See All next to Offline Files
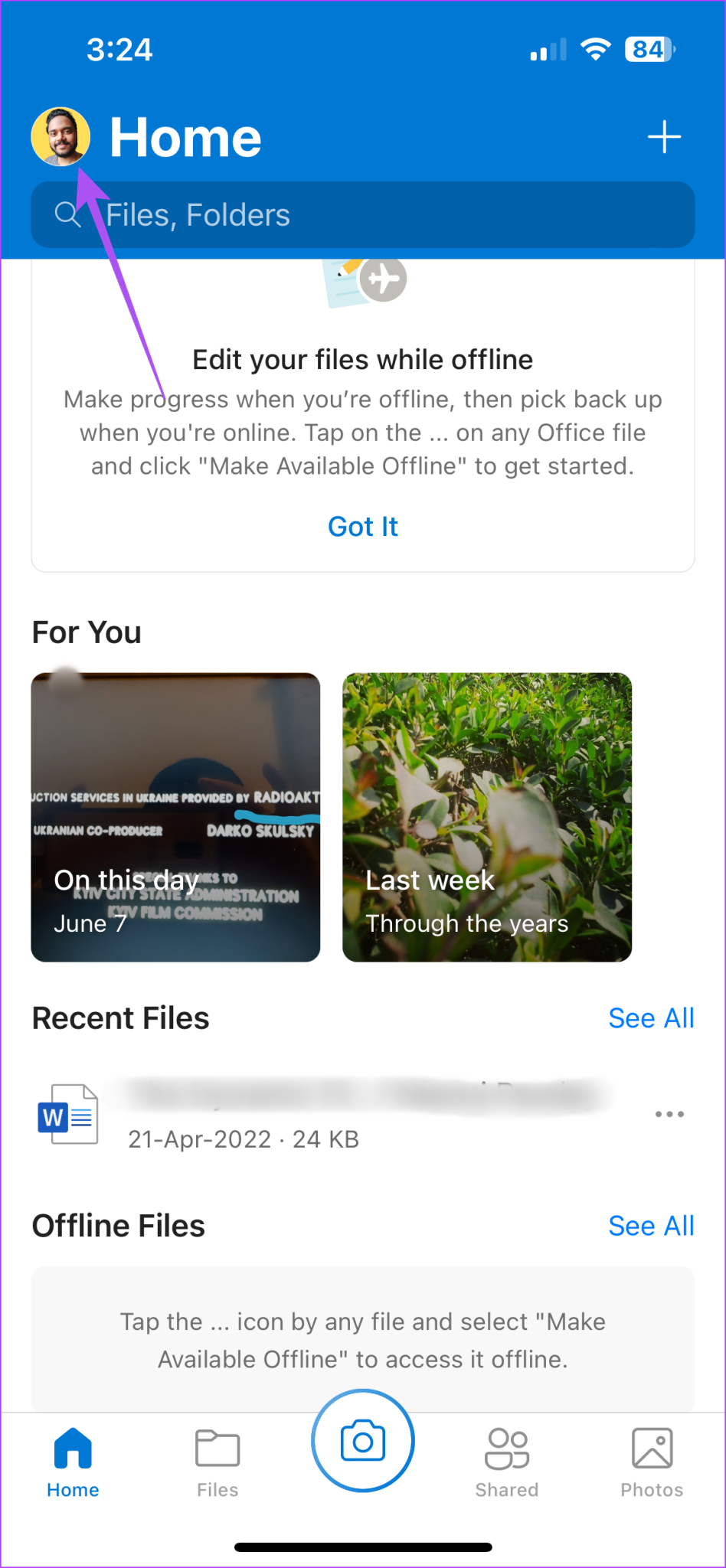 click(651, 1226)
